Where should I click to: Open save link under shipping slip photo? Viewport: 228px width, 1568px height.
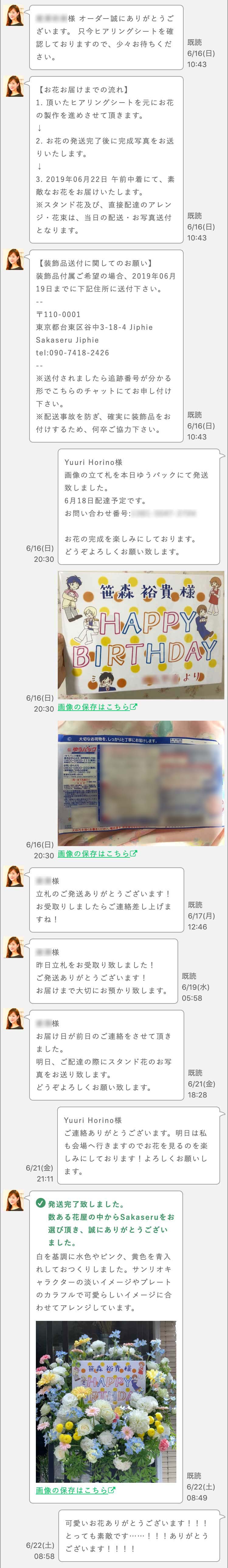pyautogui.click(x=97, y=853)
